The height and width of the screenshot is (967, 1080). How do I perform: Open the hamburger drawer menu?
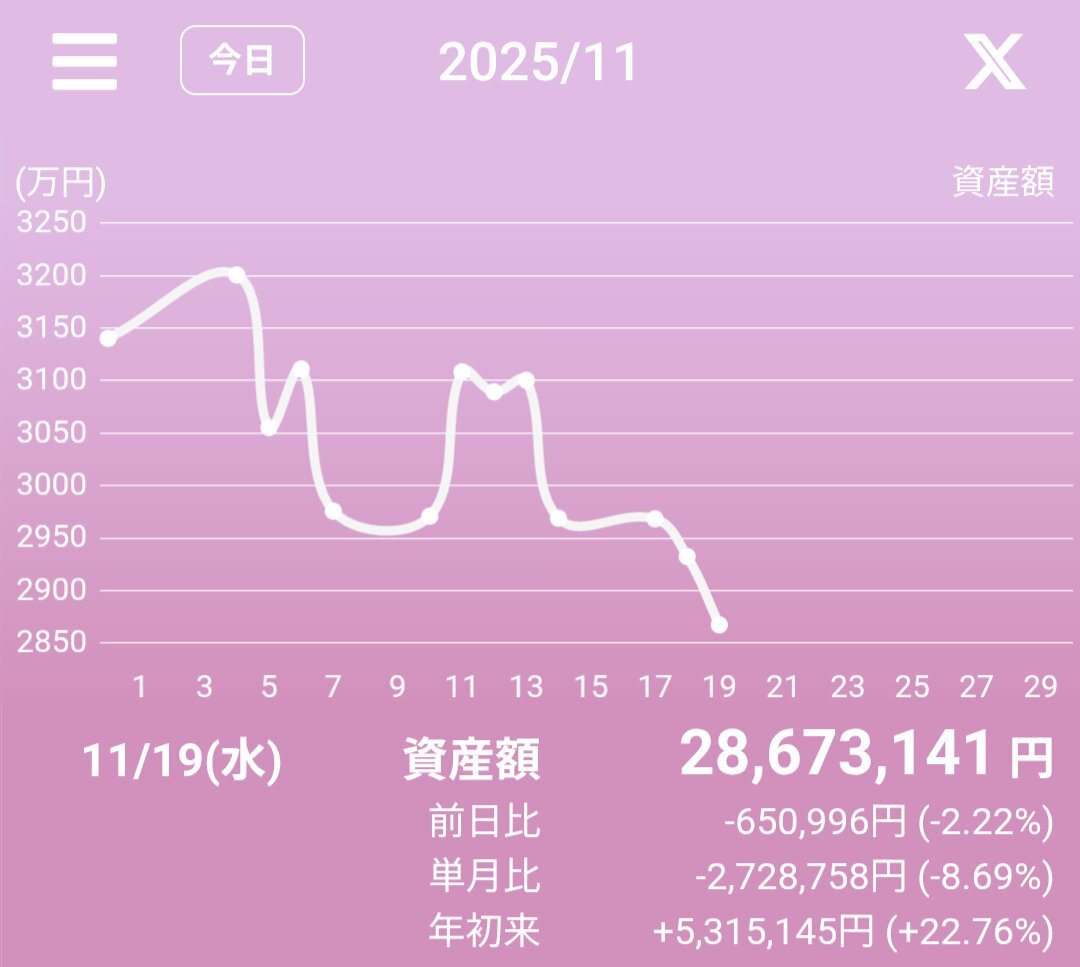[x=85, y=62]
